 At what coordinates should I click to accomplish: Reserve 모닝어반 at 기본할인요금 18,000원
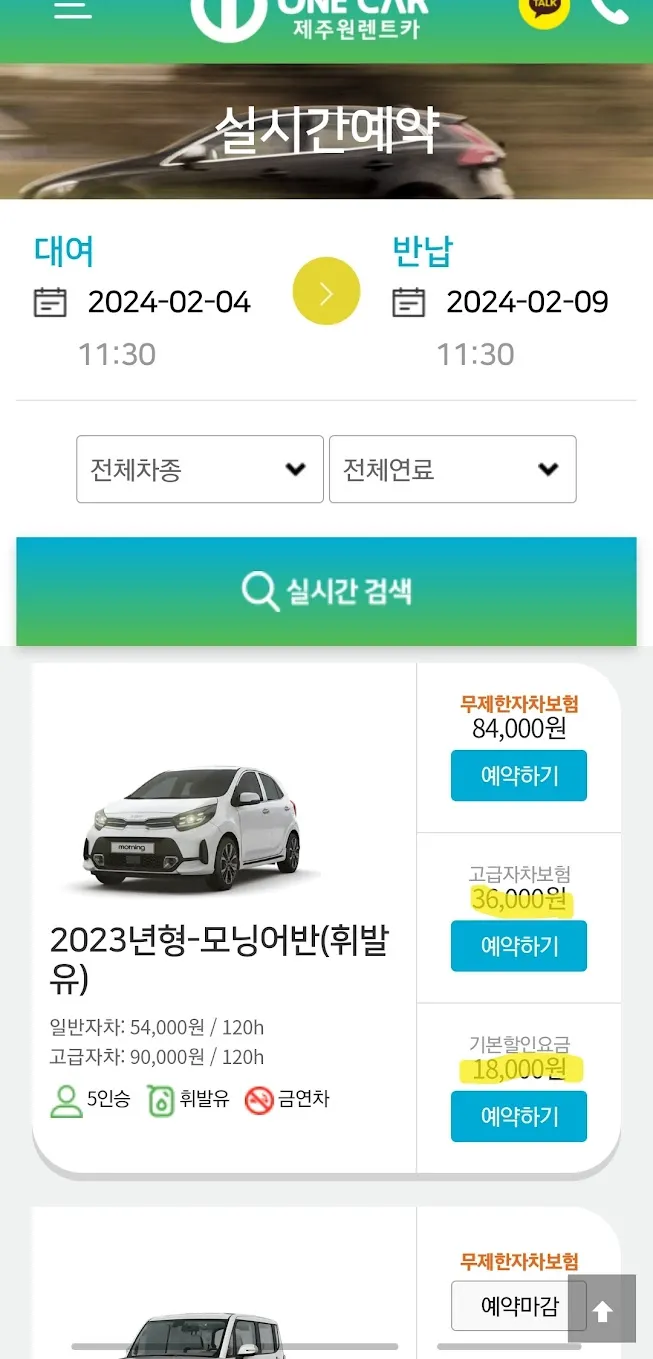[x=518, y=1116]
